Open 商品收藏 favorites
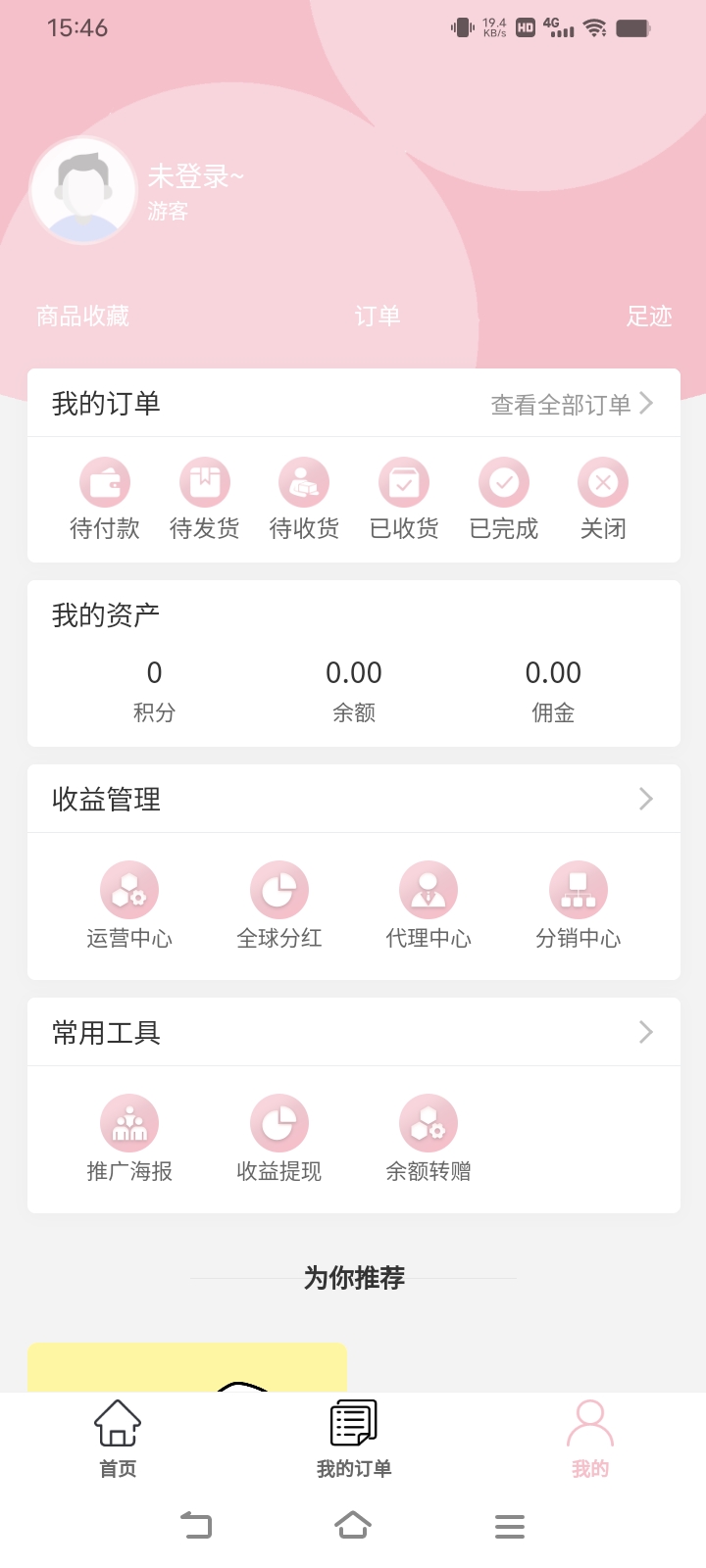The height and width of the screenshot is (1568, 706). tap(83, 316)
